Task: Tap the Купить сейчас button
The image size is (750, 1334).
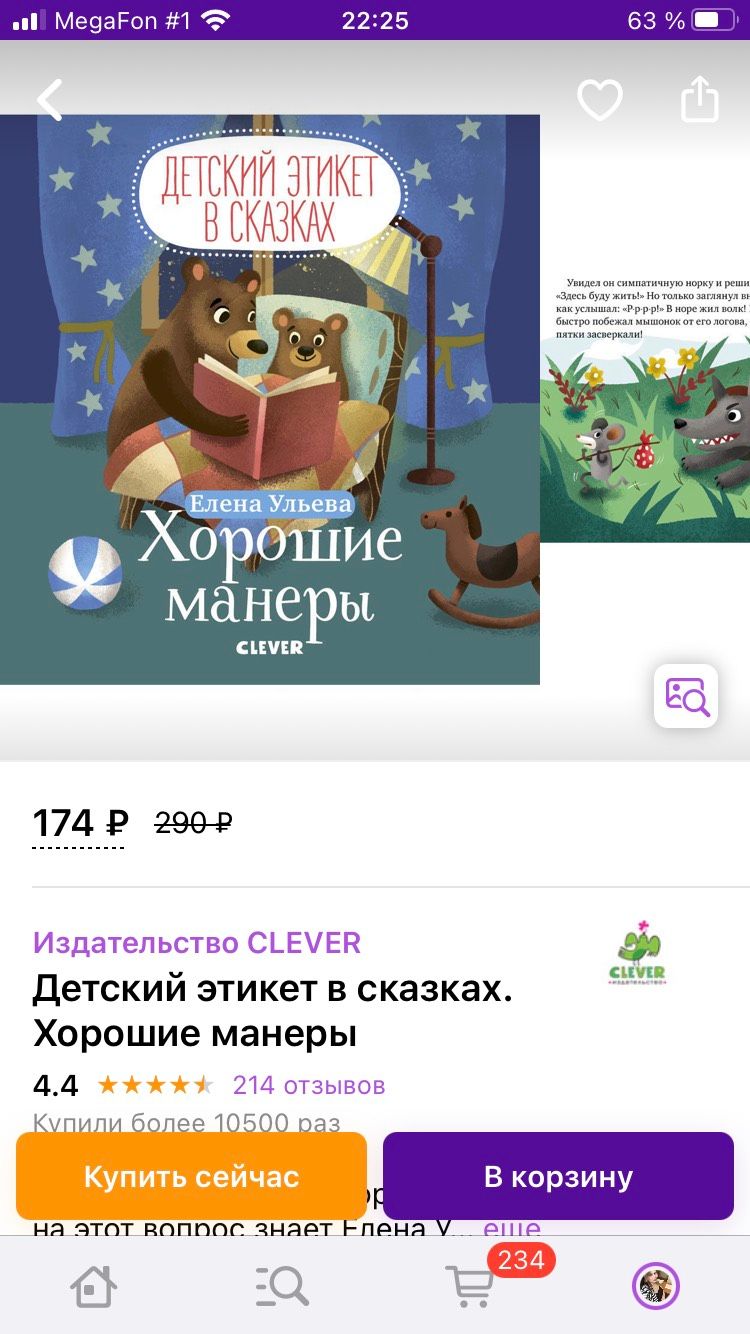Action: click(191, 1176)
